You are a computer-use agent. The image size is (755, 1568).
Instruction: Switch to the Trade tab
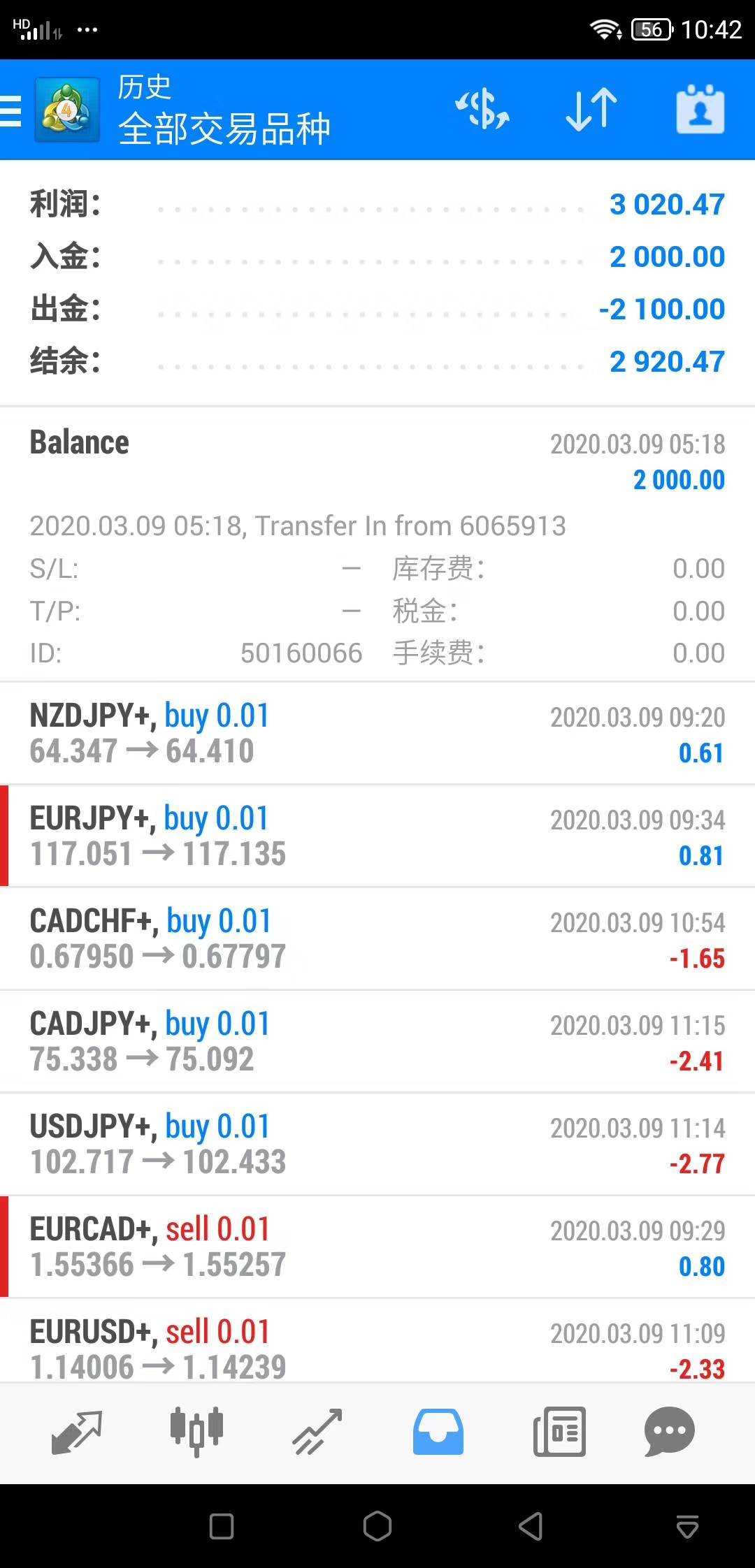317,1432
